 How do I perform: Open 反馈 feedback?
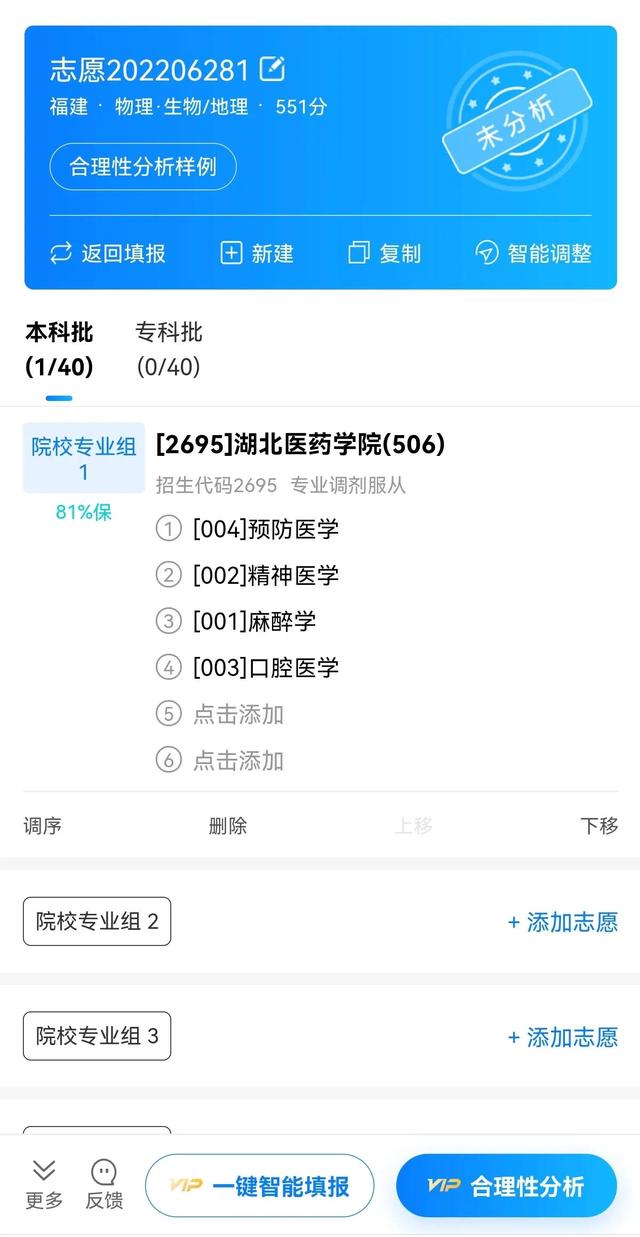click(x=104, y=1185)
